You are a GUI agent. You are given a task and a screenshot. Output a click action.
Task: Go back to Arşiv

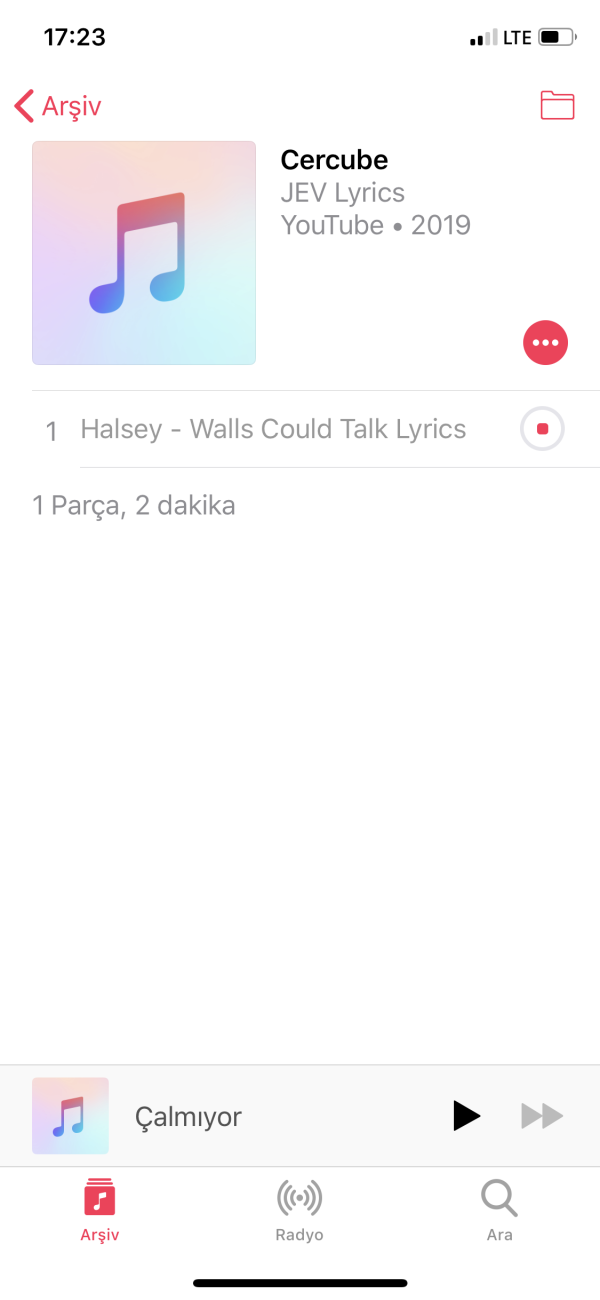(x=58, y=106)
